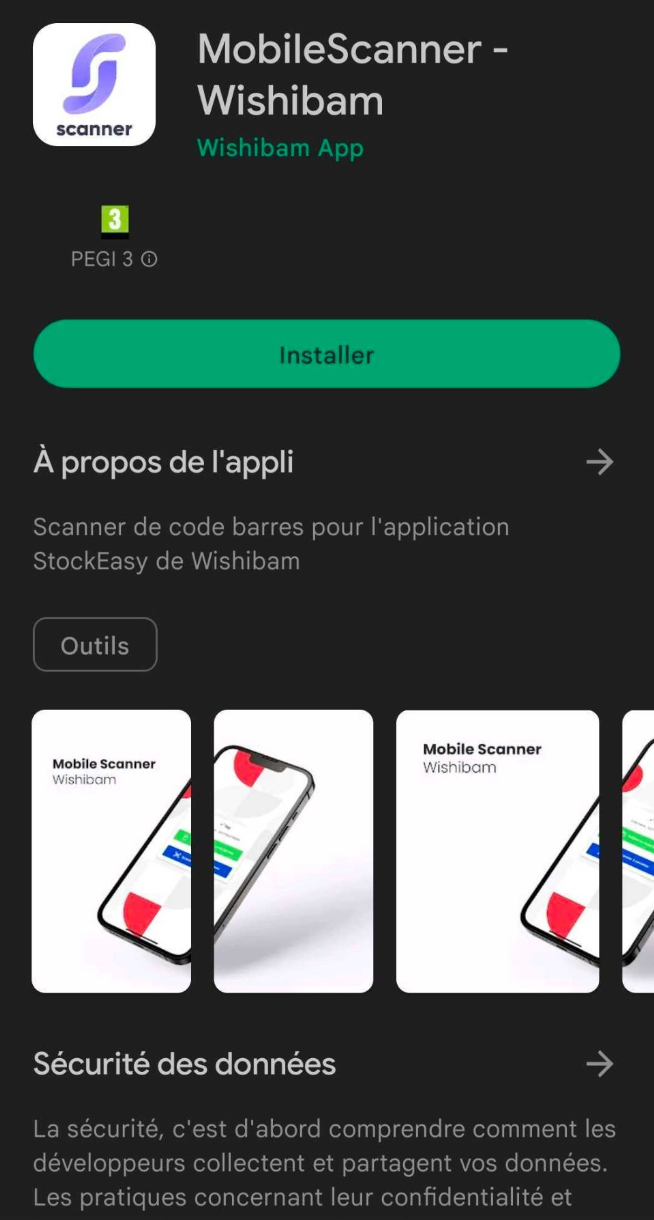This screenshot has height=1220, width=654.
Task: Open the second screenshot with tilted phone
Action: (x=293, y=851)
